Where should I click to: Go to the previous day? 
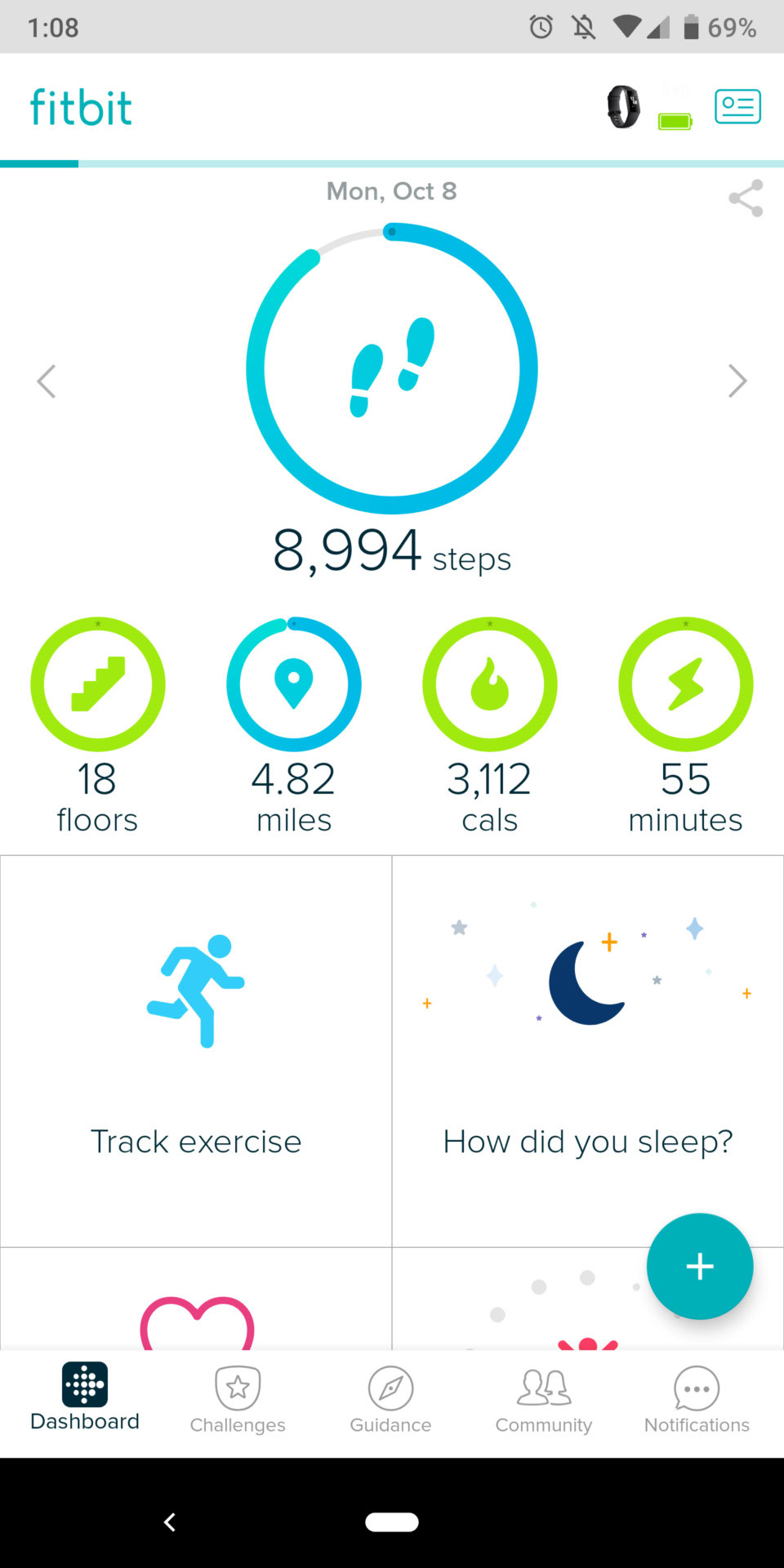(47, 381)
